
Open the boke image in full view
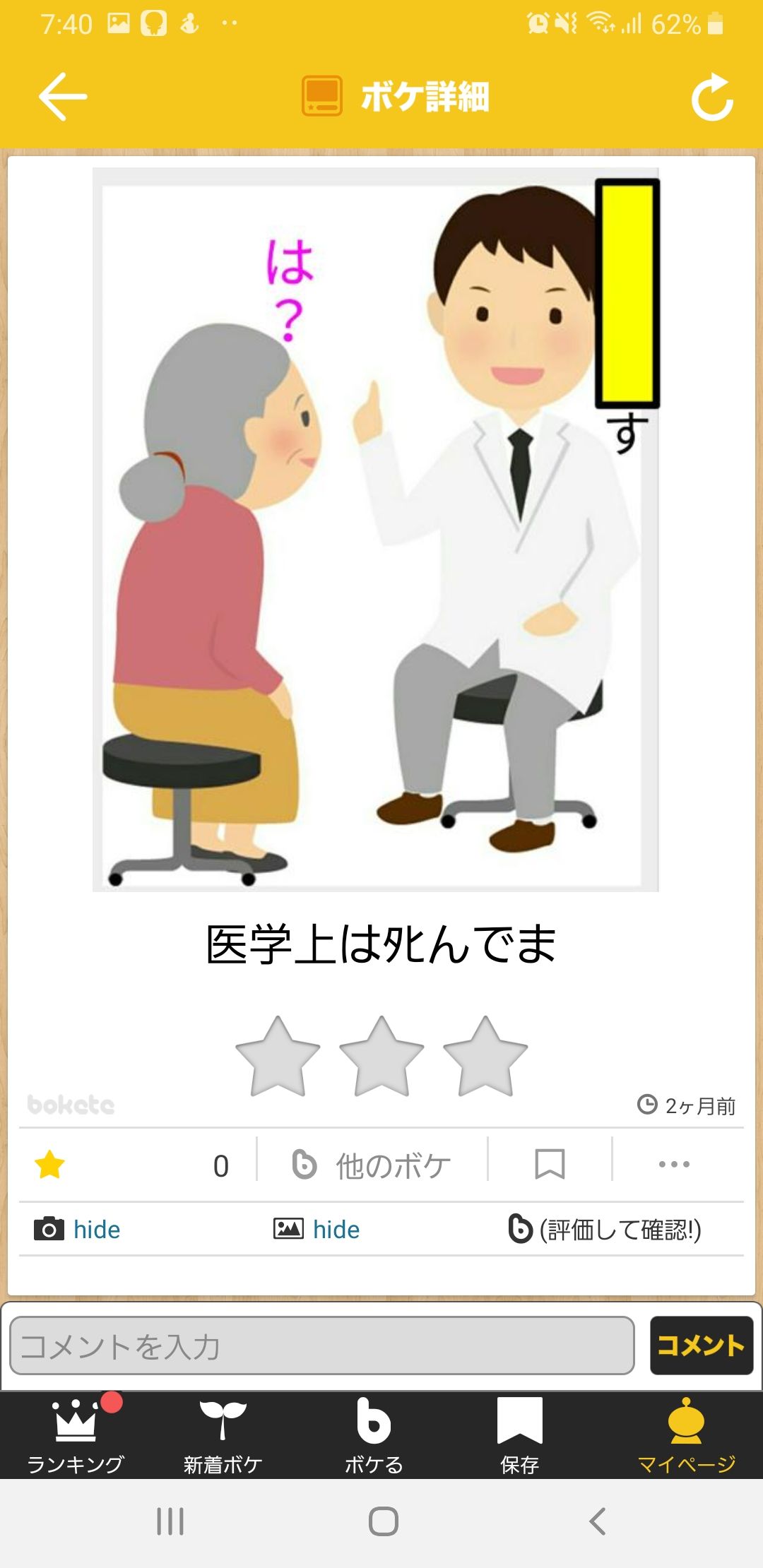click(376, 530)
